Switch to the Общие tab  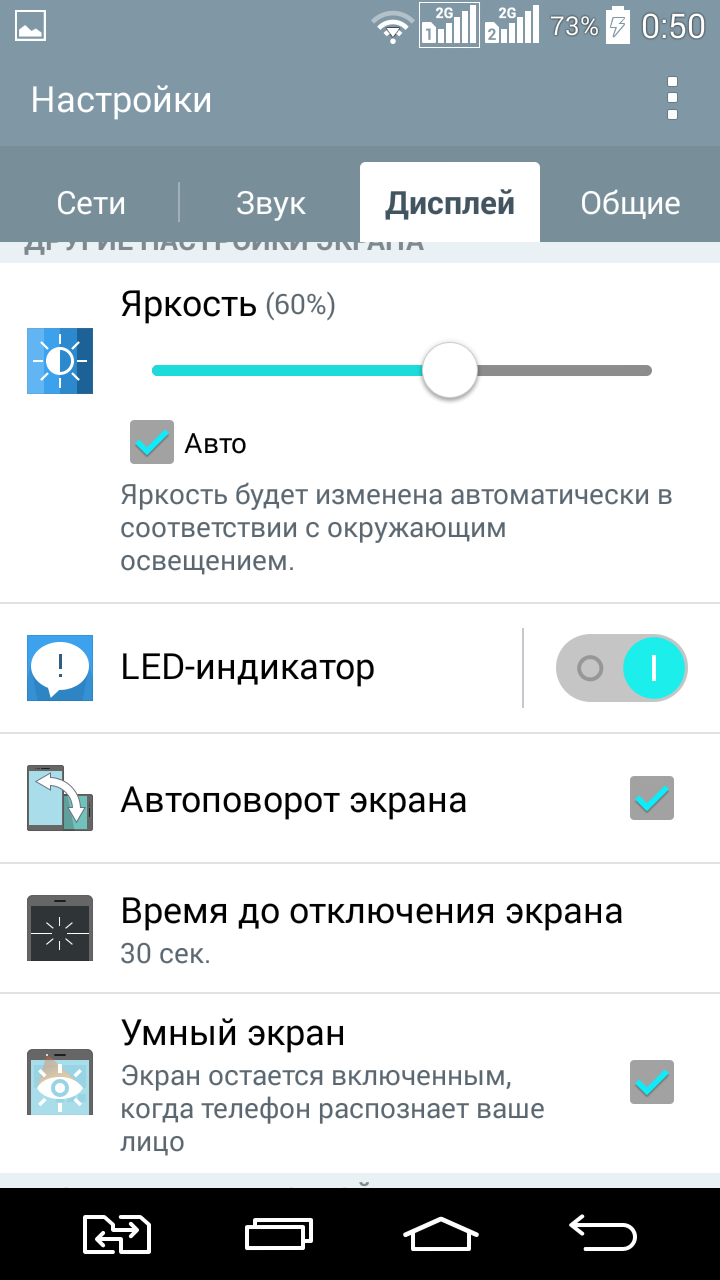point(630,203)
